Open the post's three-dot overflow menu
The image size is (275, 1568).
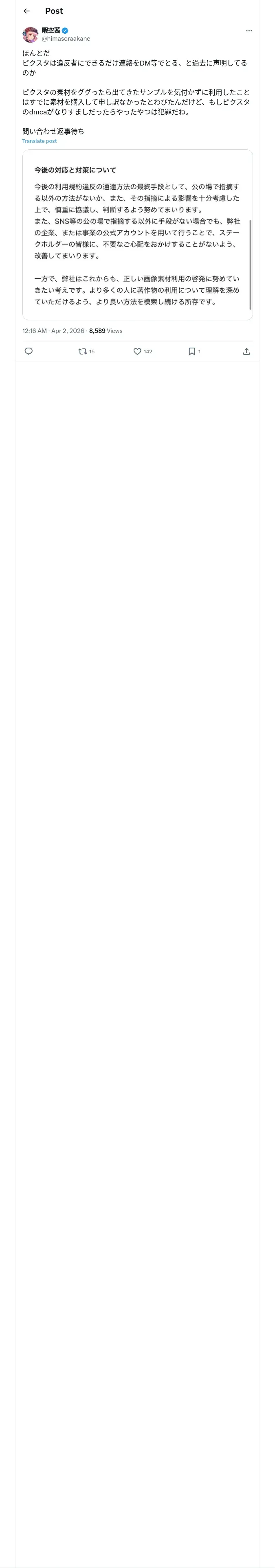pyautogui.click(x=249, y=31)
